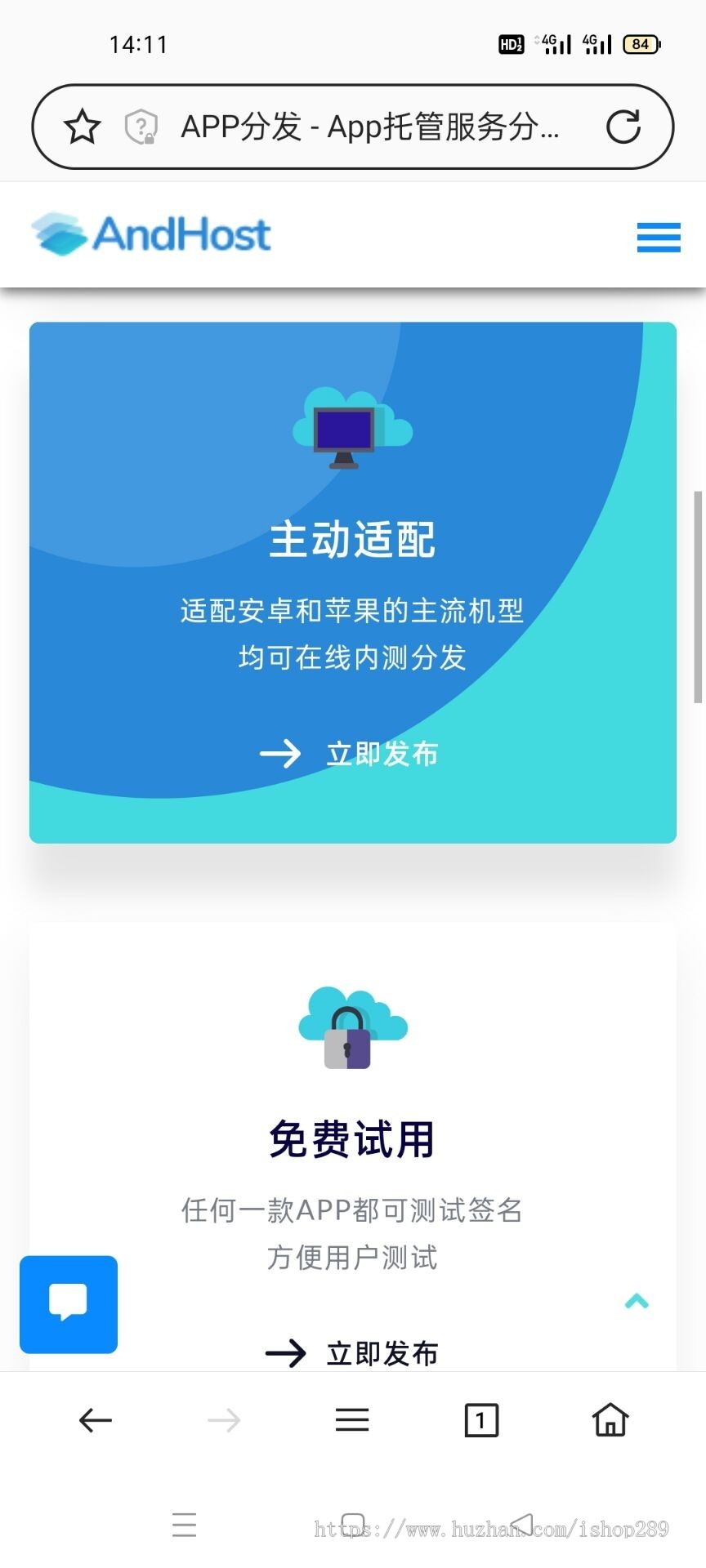Jump back to the top of the page

tap(637, 1302)
